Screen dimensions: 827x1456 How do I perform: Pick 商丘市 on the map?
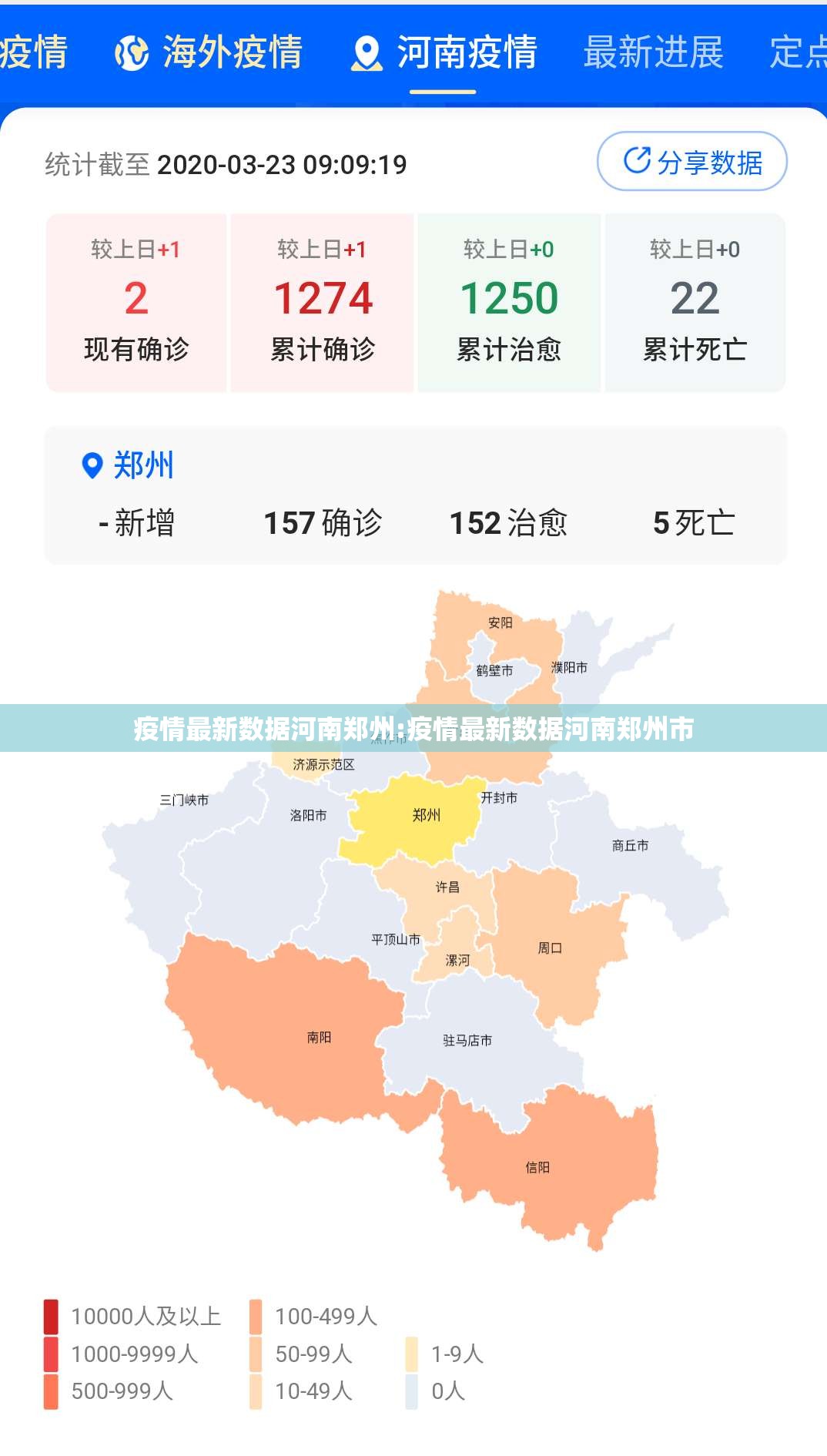click(630, 846)
